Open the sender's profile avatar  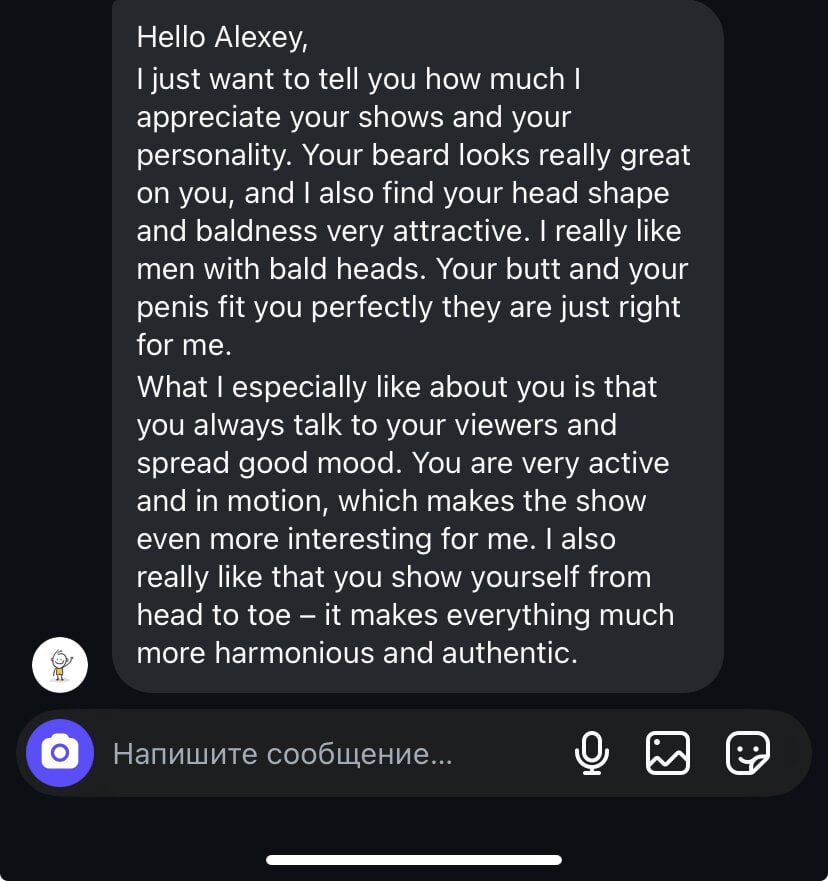tap(60, 664)
